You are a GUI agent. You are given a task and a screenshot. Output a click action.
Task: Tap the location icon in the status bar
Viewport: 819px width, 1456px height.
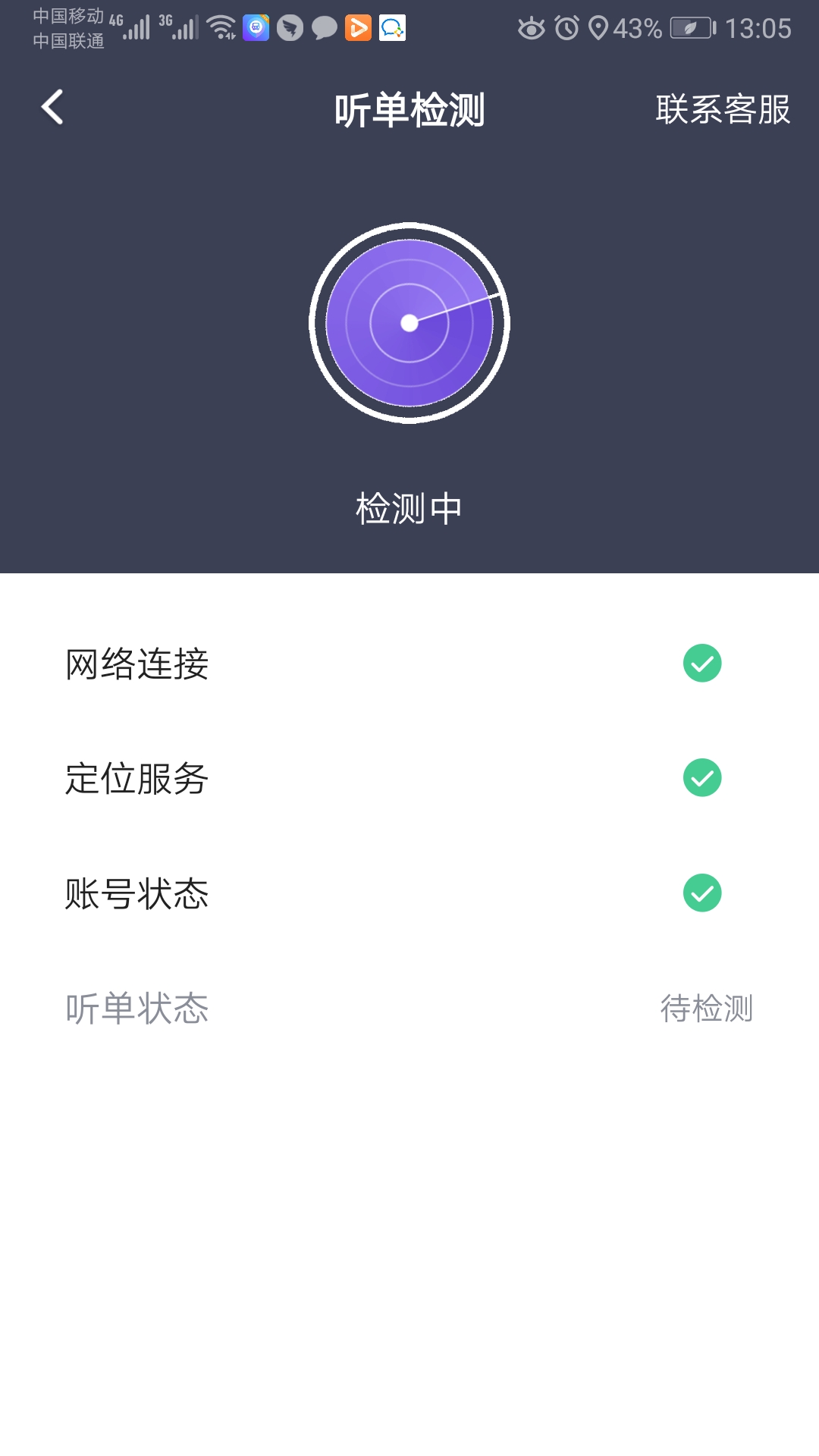(x=599, y=27)
